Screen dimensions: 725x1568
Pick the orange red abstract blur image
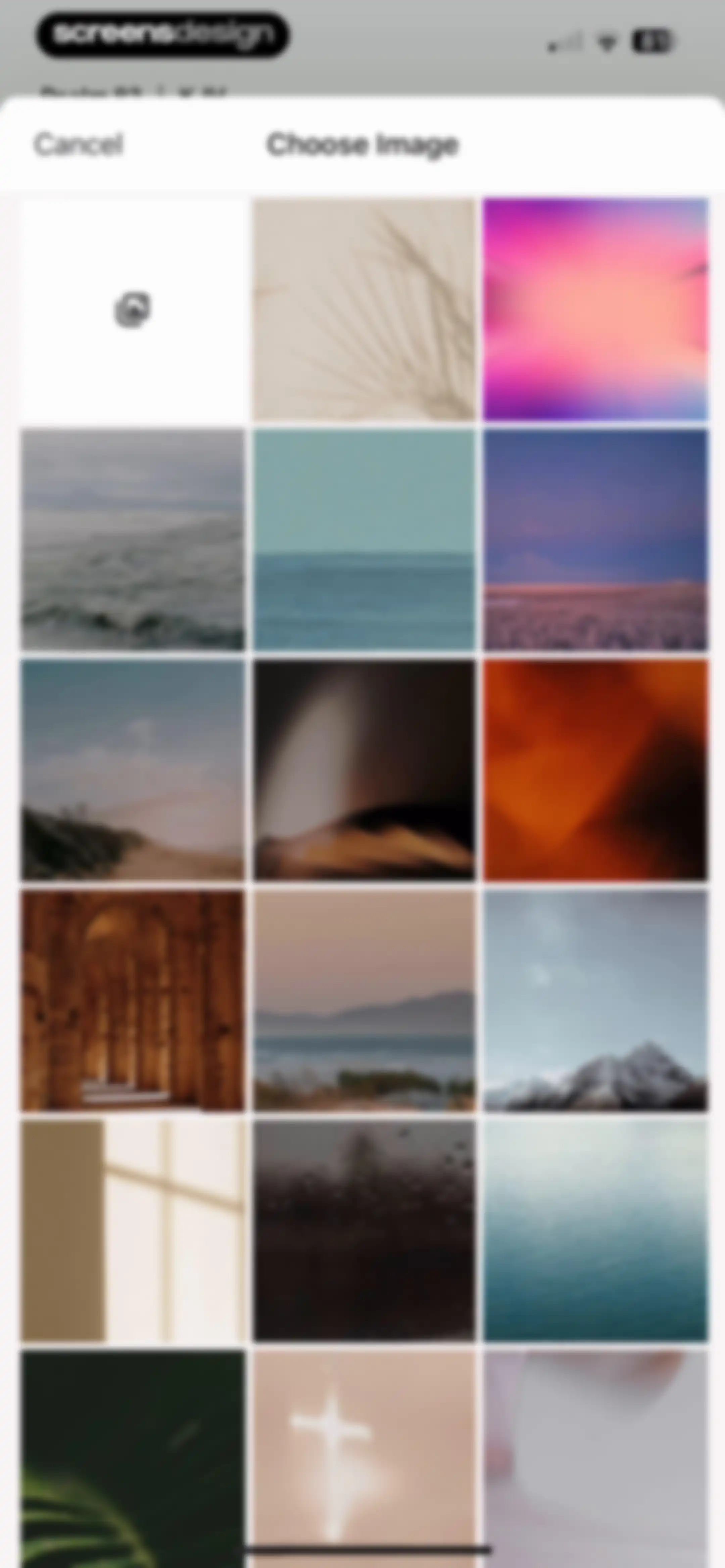click(595, 770)
